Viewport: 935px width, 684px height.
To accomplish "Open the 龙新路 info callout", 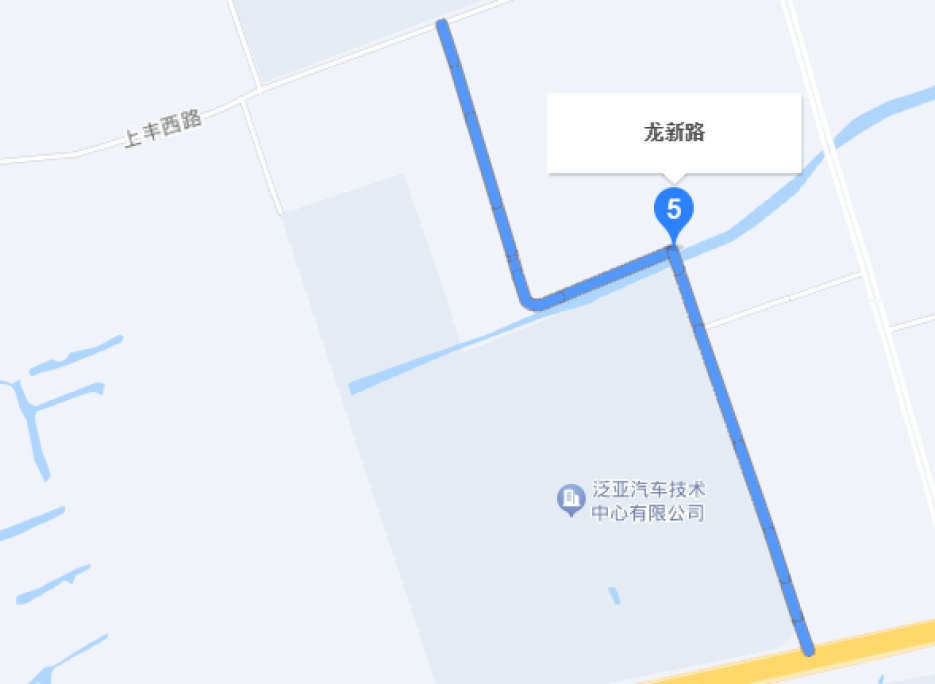I will click(x=674, y=133).
